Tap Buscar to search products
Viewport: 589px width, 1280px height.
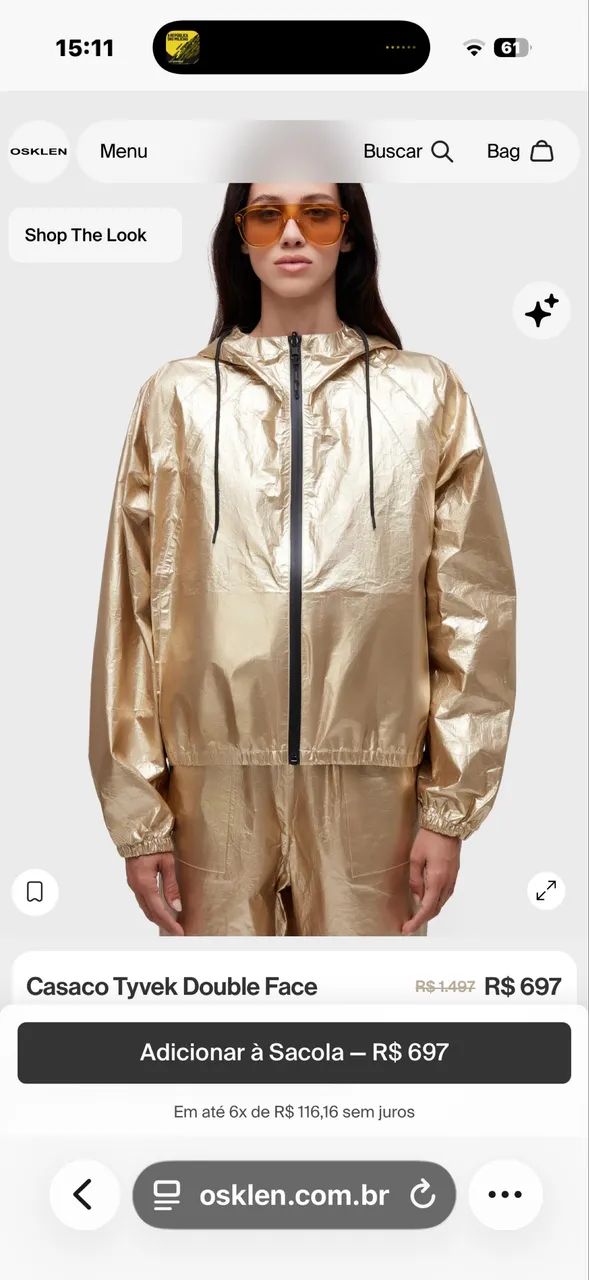click(408, 151)
